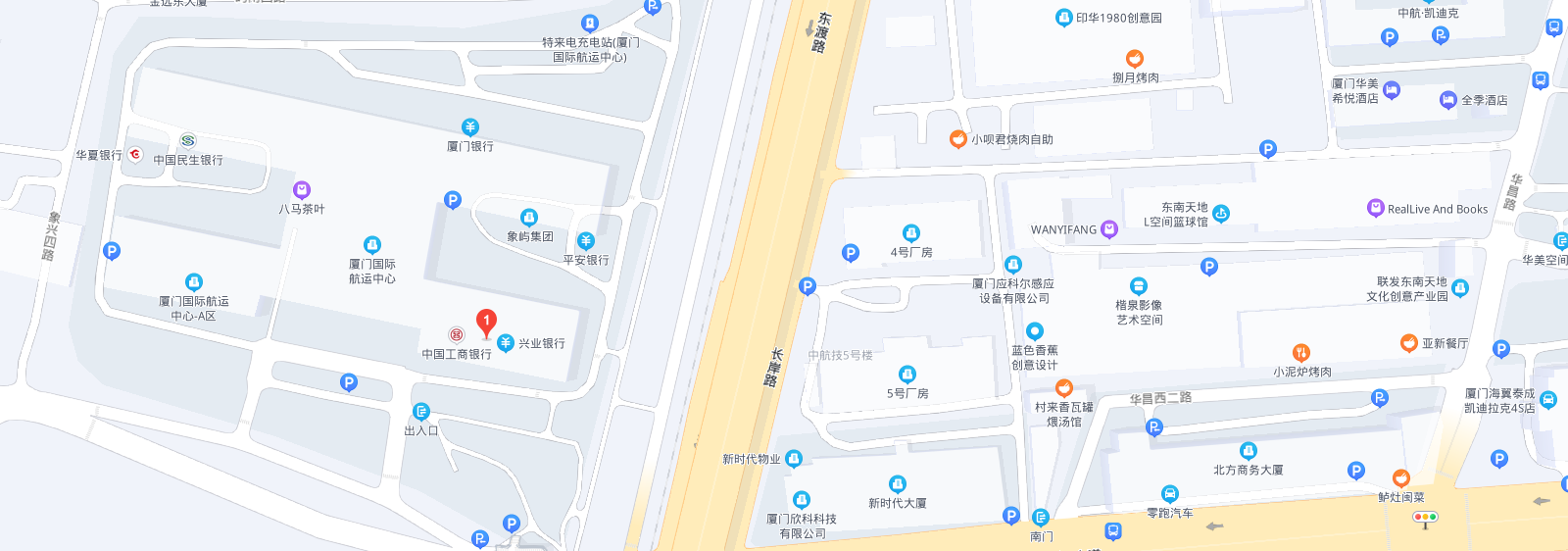Open 小呗君烤肉自助 restaurant marker
1568x551 pixels.
click(958, 139)
